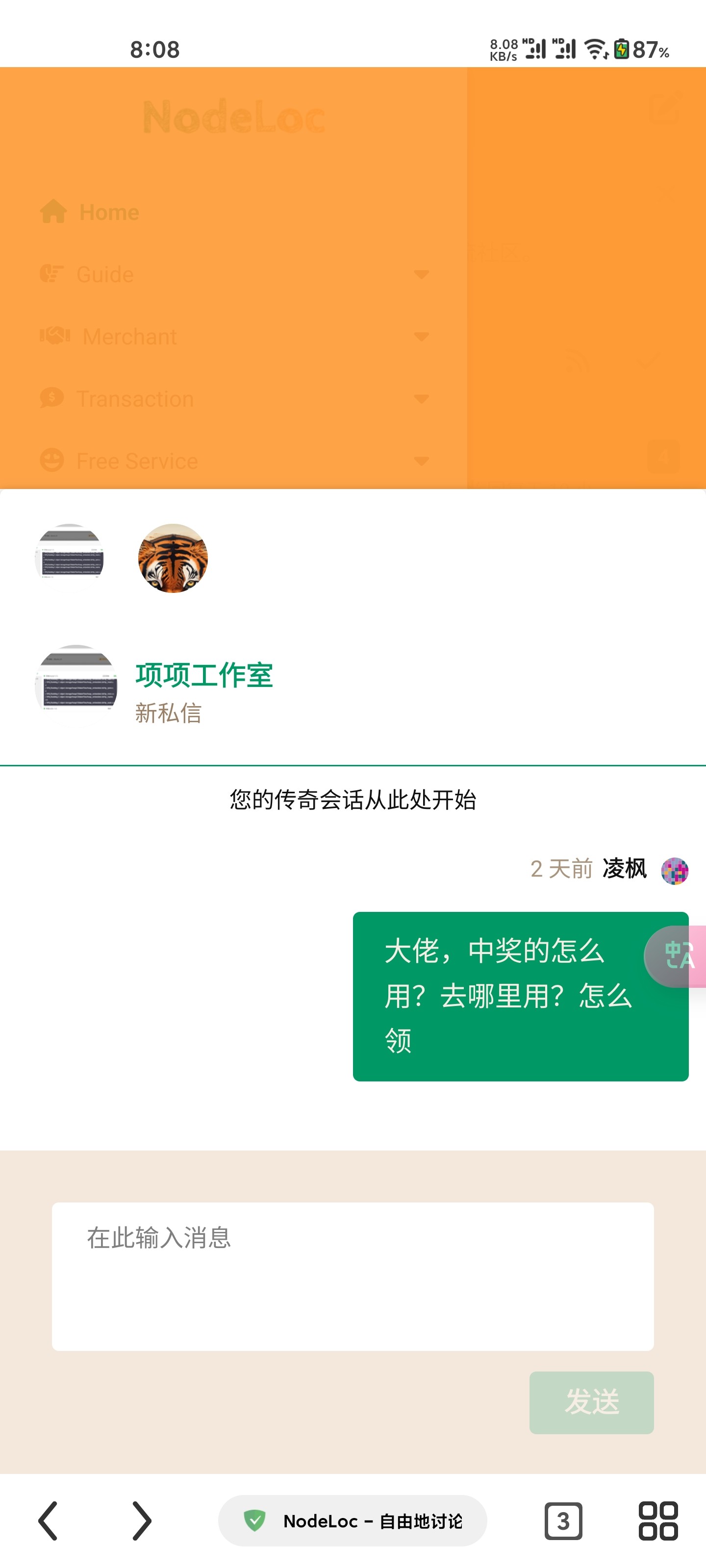Type in the 在此输入消息 message field

coord(353,1276)
